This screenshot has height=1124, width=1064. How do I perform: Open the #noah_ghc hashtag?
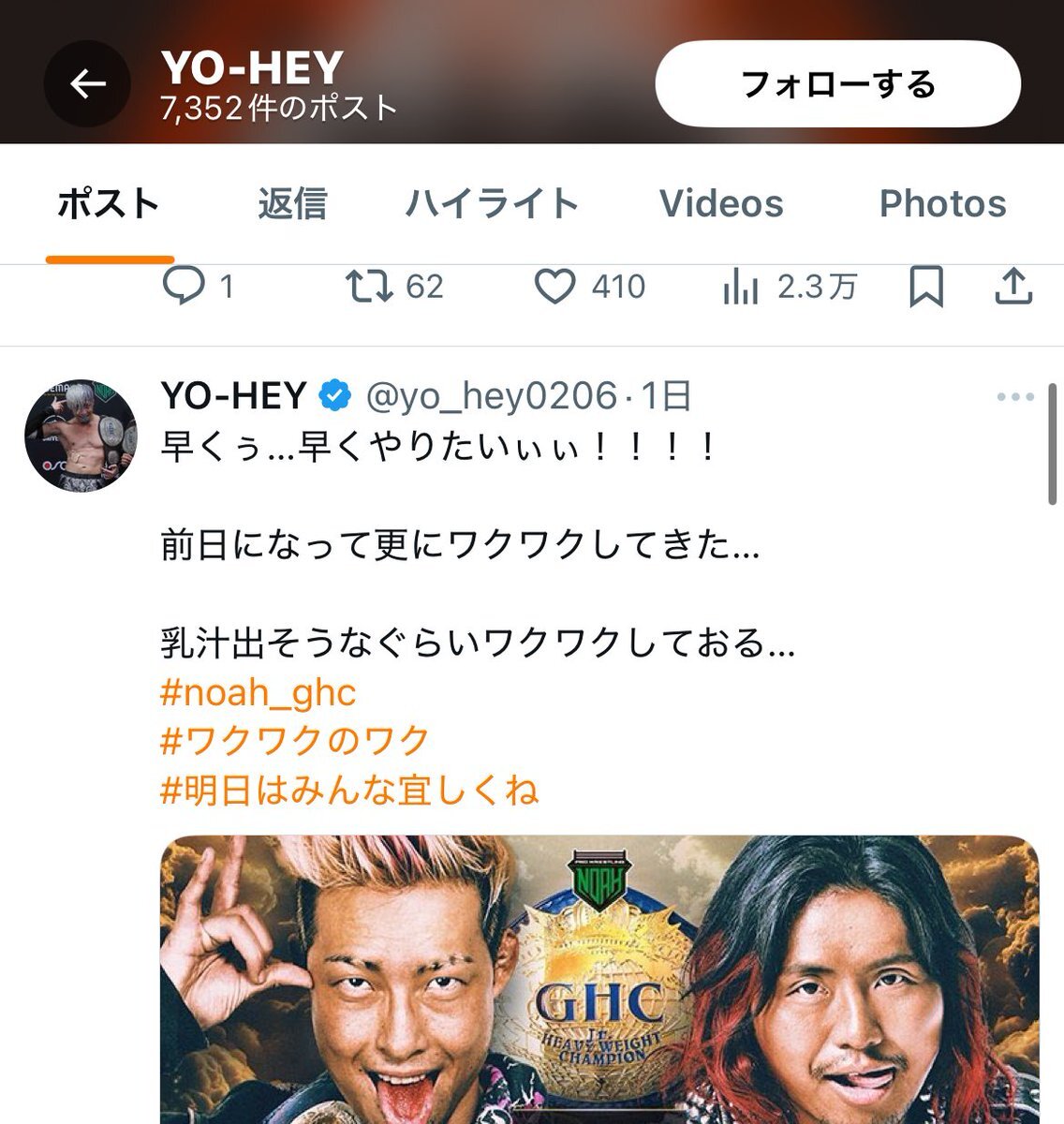click(x=259, y=693)
